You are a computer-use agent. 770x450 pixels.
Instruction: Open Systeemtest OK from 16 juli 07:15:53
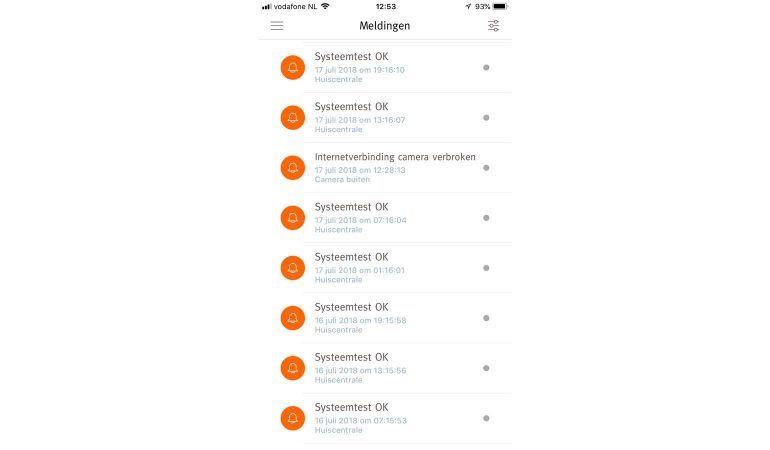pos(385,418)
